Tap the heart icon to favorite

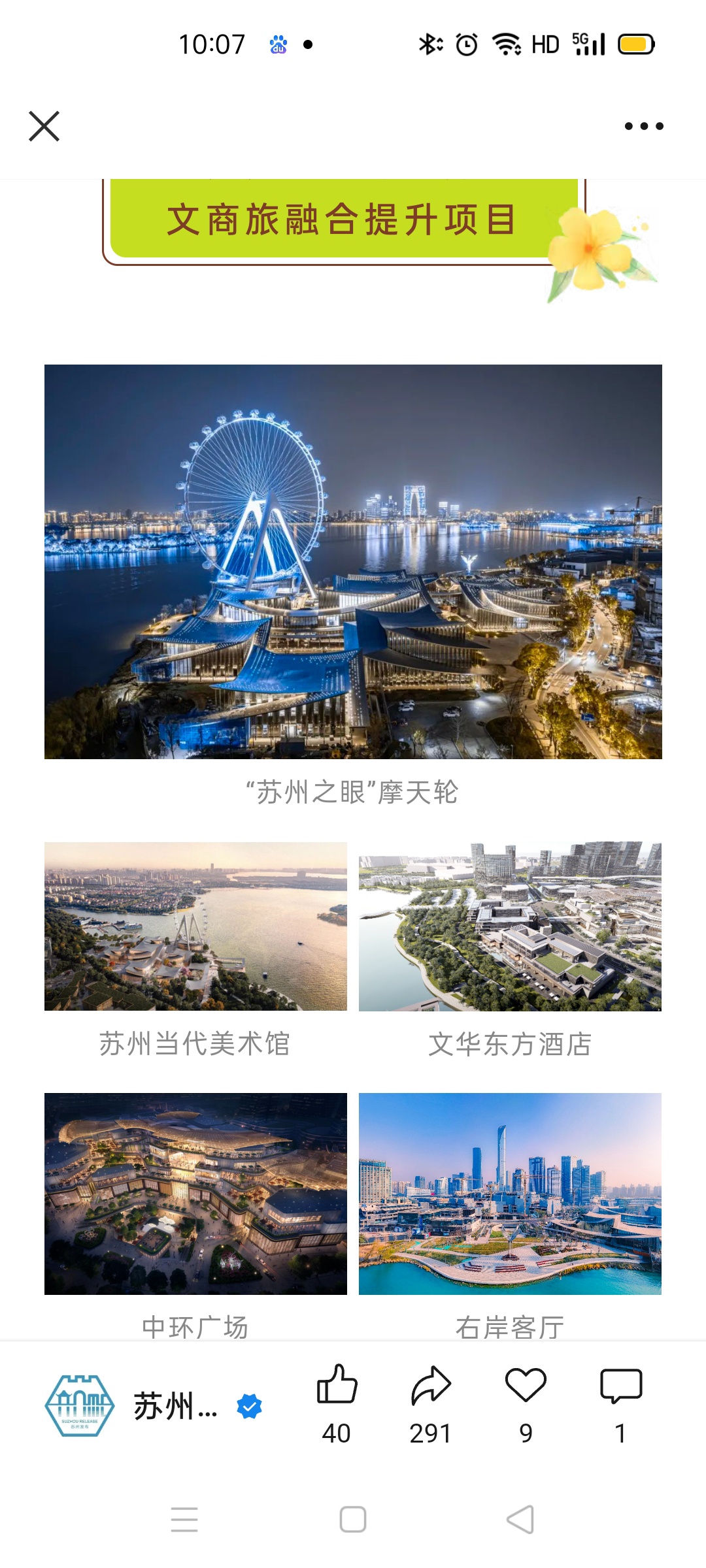coord(526,1385)
